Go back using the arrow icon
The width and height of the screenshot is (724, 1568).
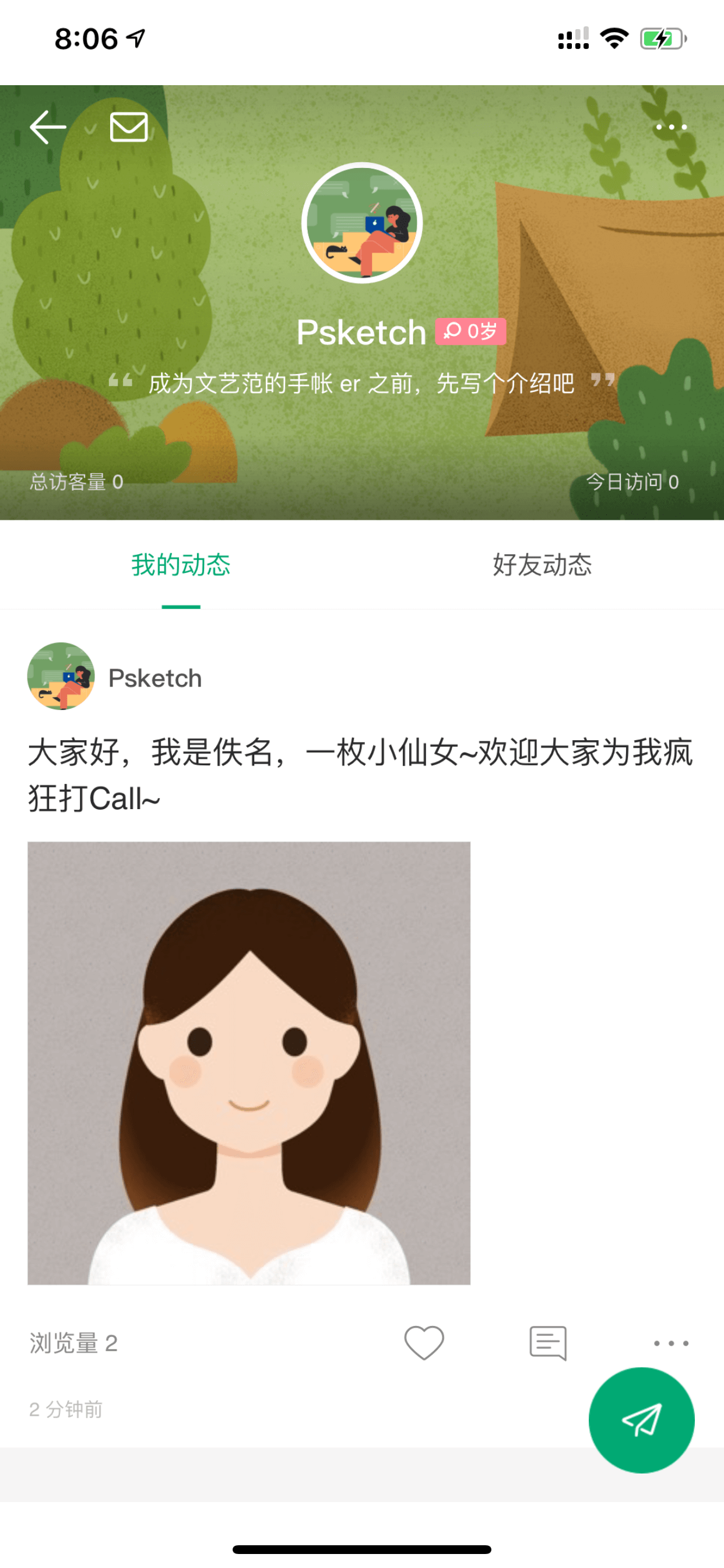(x=48, y=127)
